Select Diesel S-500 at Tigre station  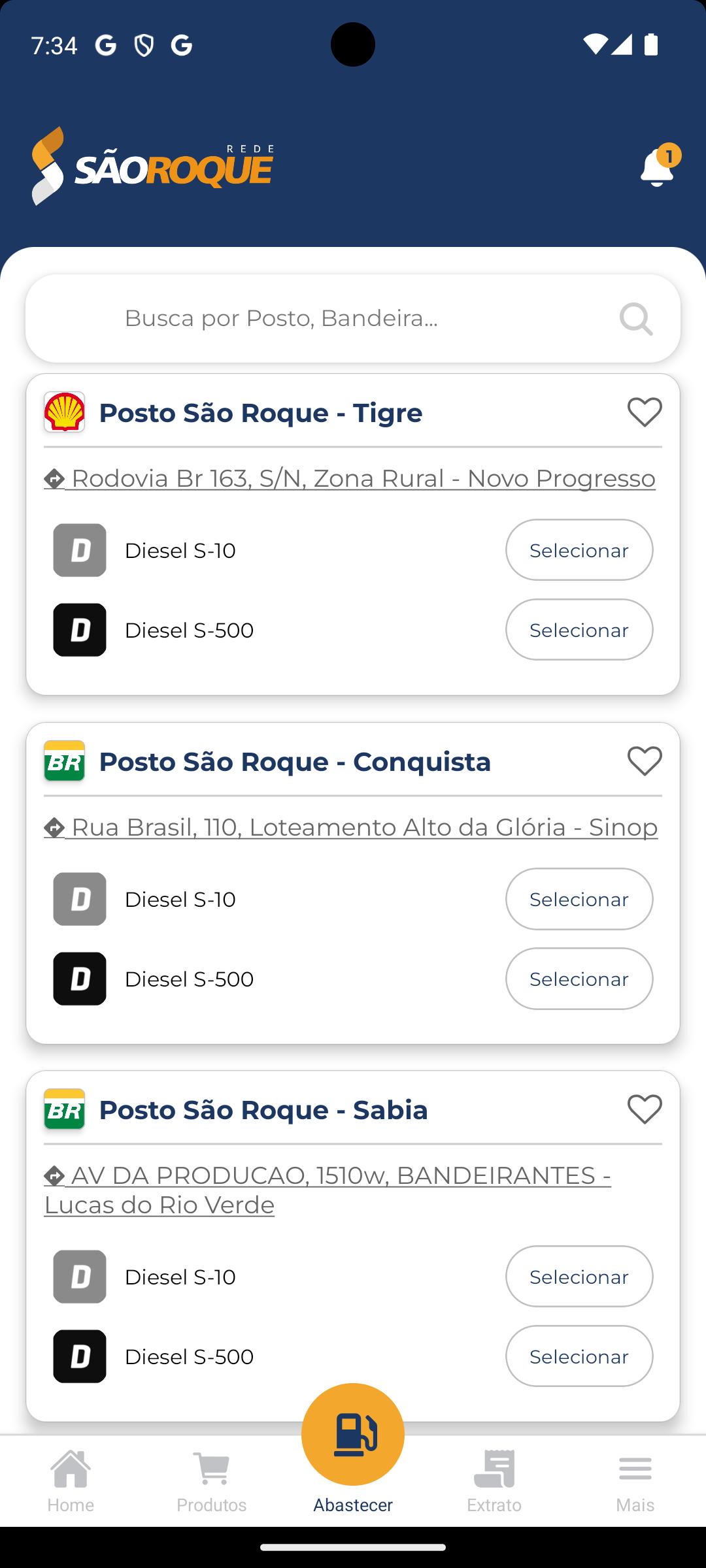click(579, 630)
